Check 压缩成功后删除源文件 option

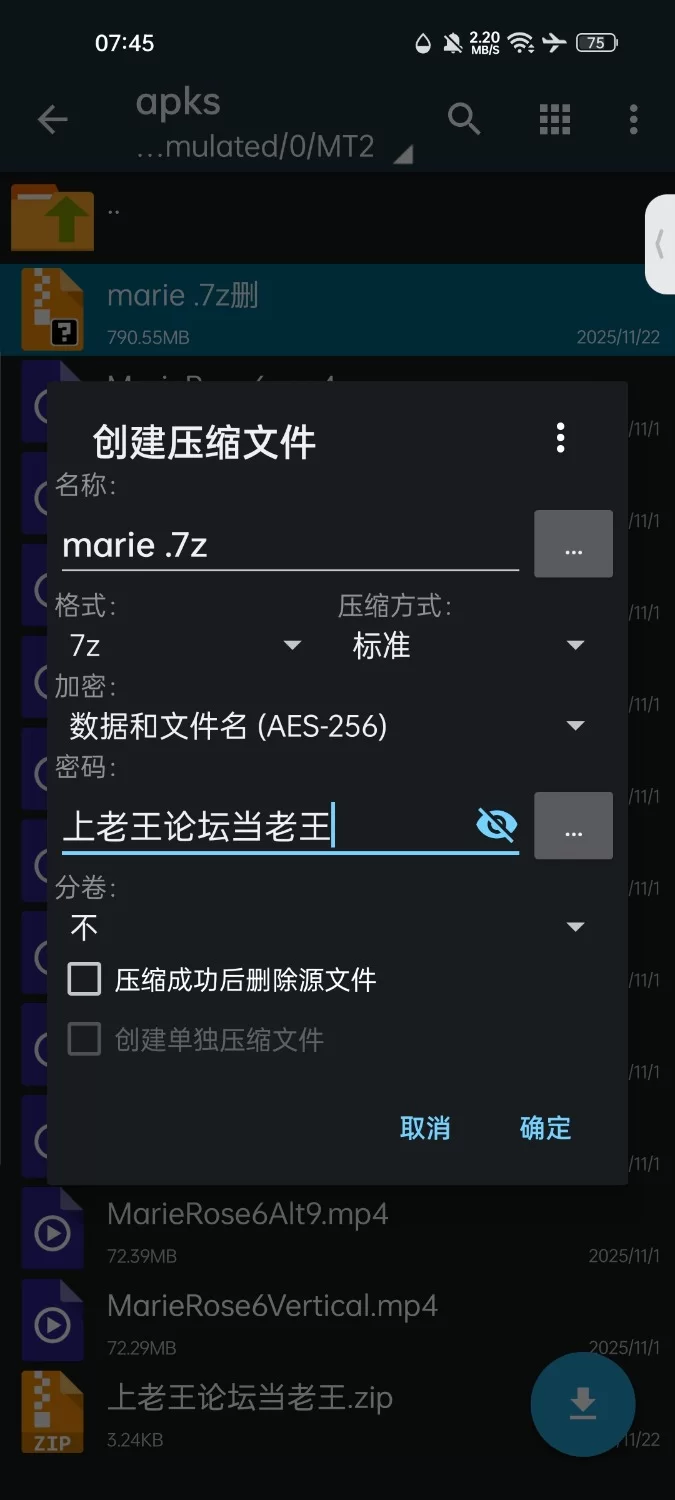point(85,979)
